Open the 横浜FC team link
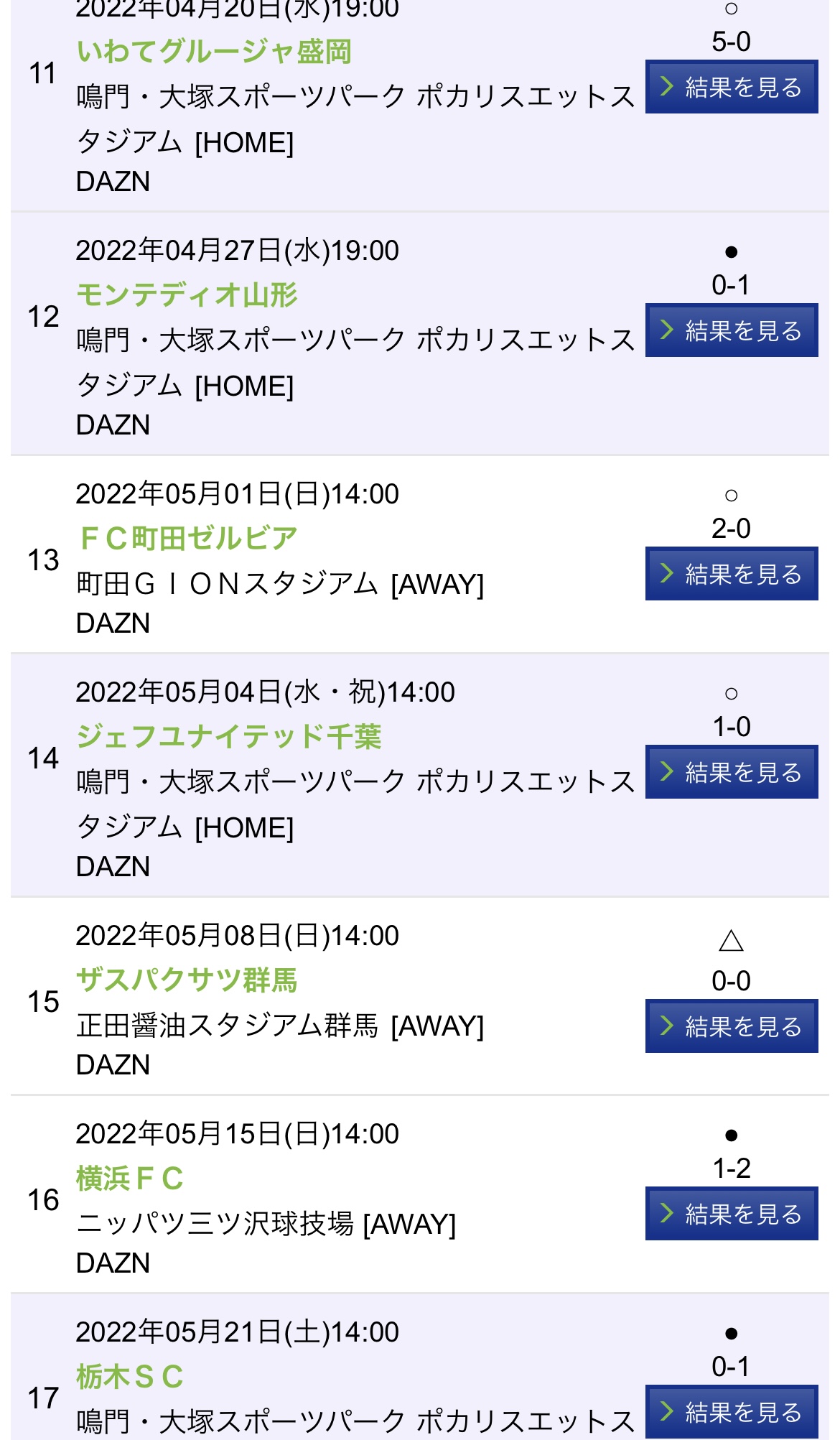The image size is (840, 1440). tap(130, 1179)
